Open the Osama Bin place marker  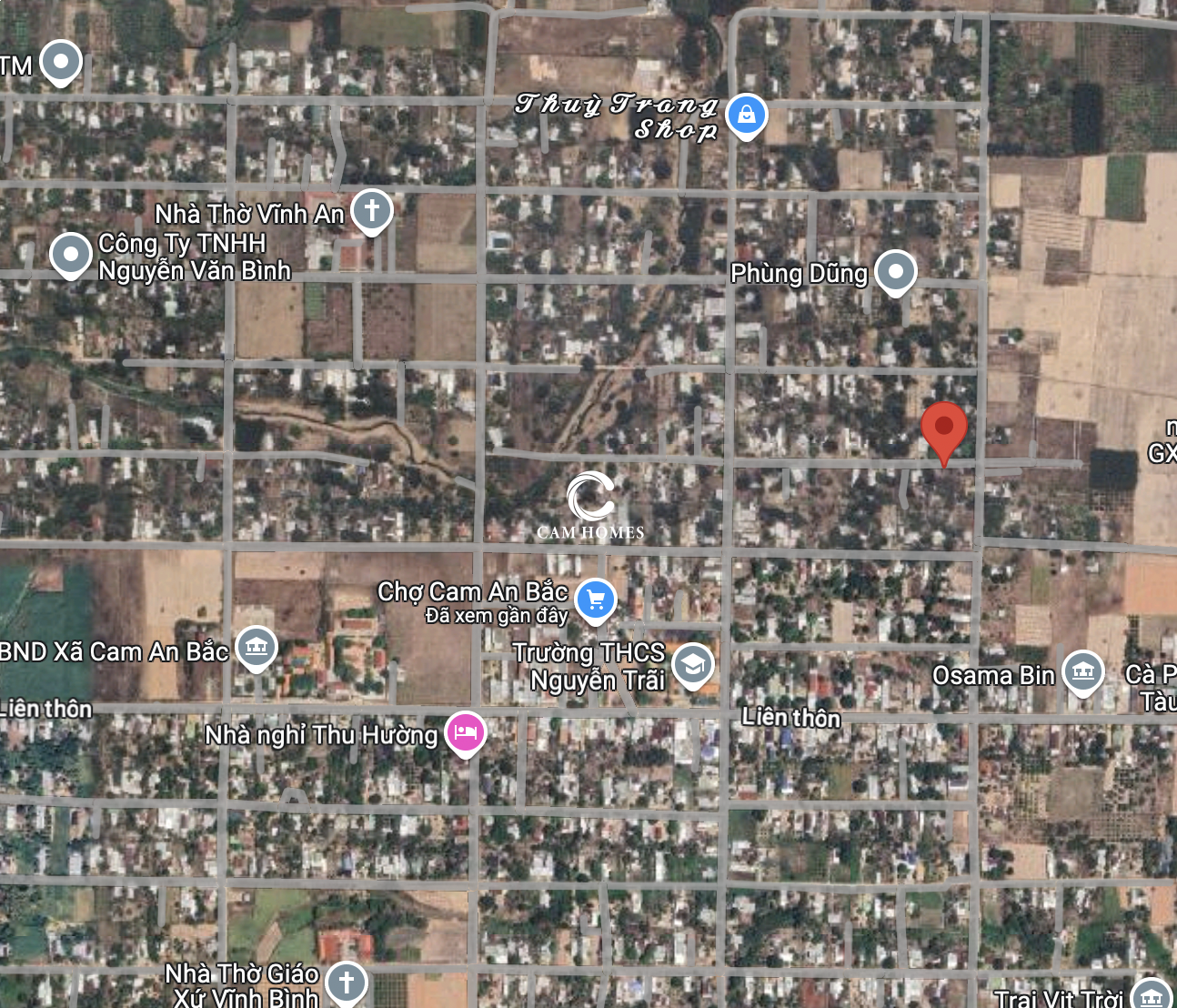pos(1082,672)
